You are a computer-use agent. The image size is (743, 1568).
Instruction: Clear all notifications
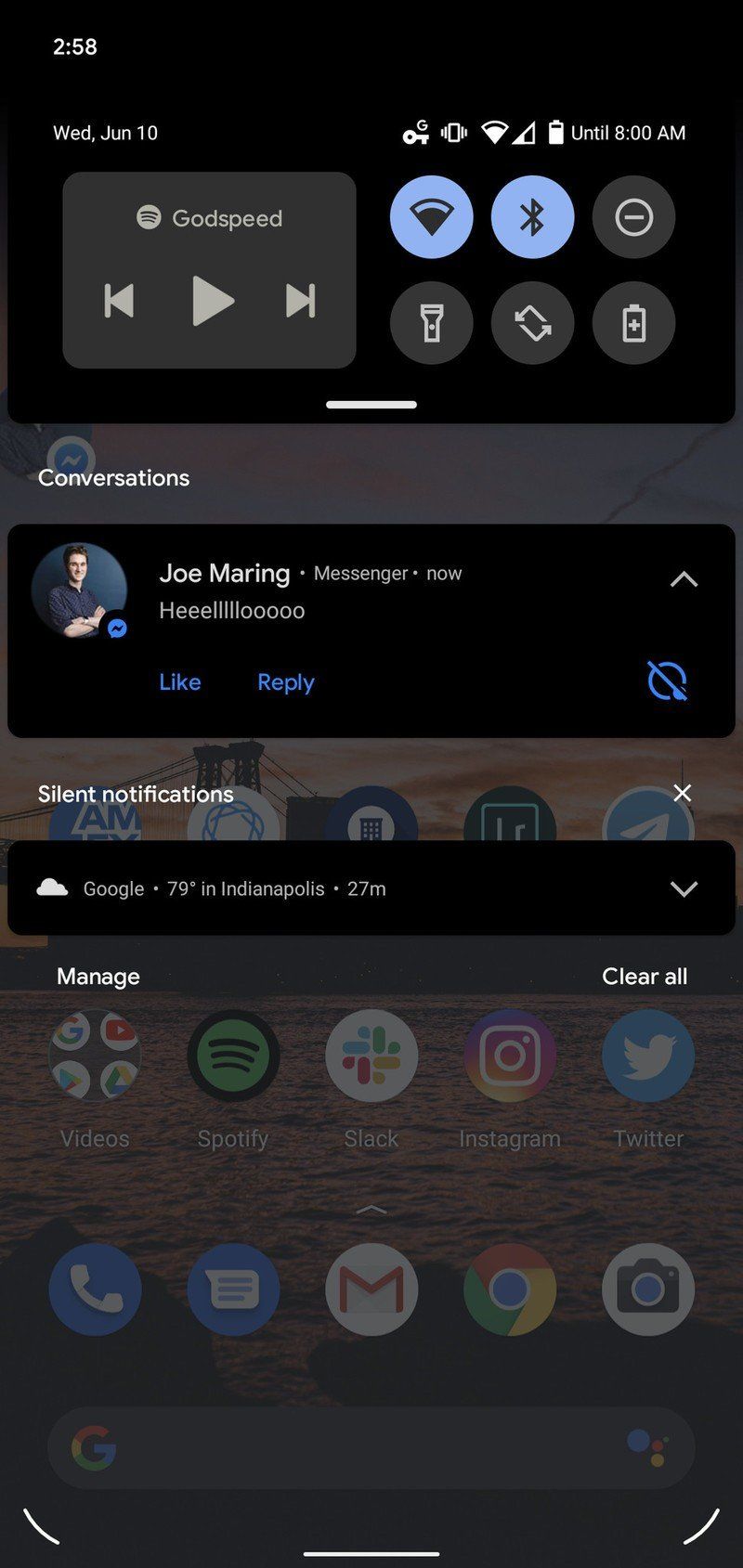coord(645,977)
